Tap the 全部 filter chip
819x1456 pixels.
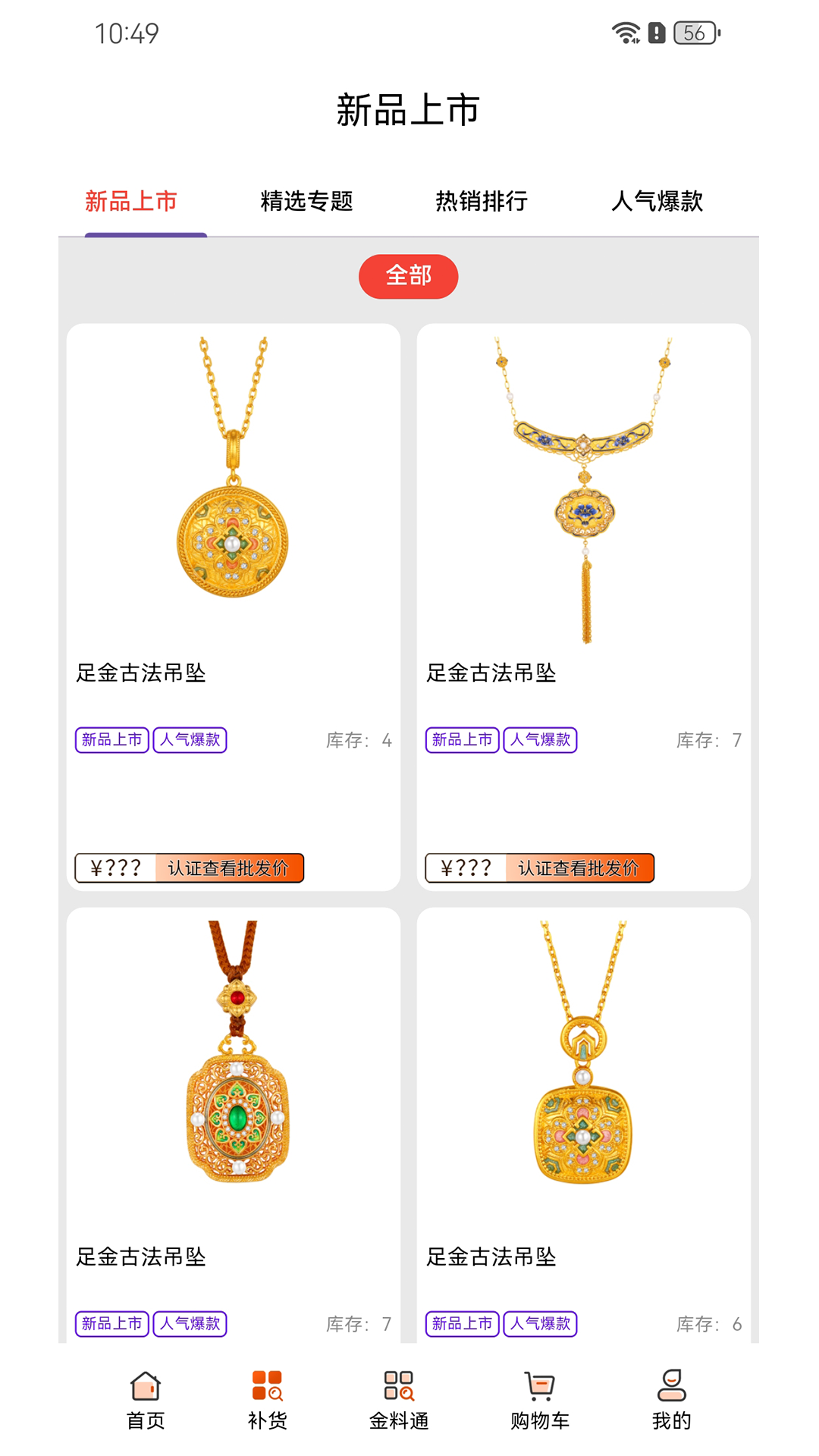(408, 276)
